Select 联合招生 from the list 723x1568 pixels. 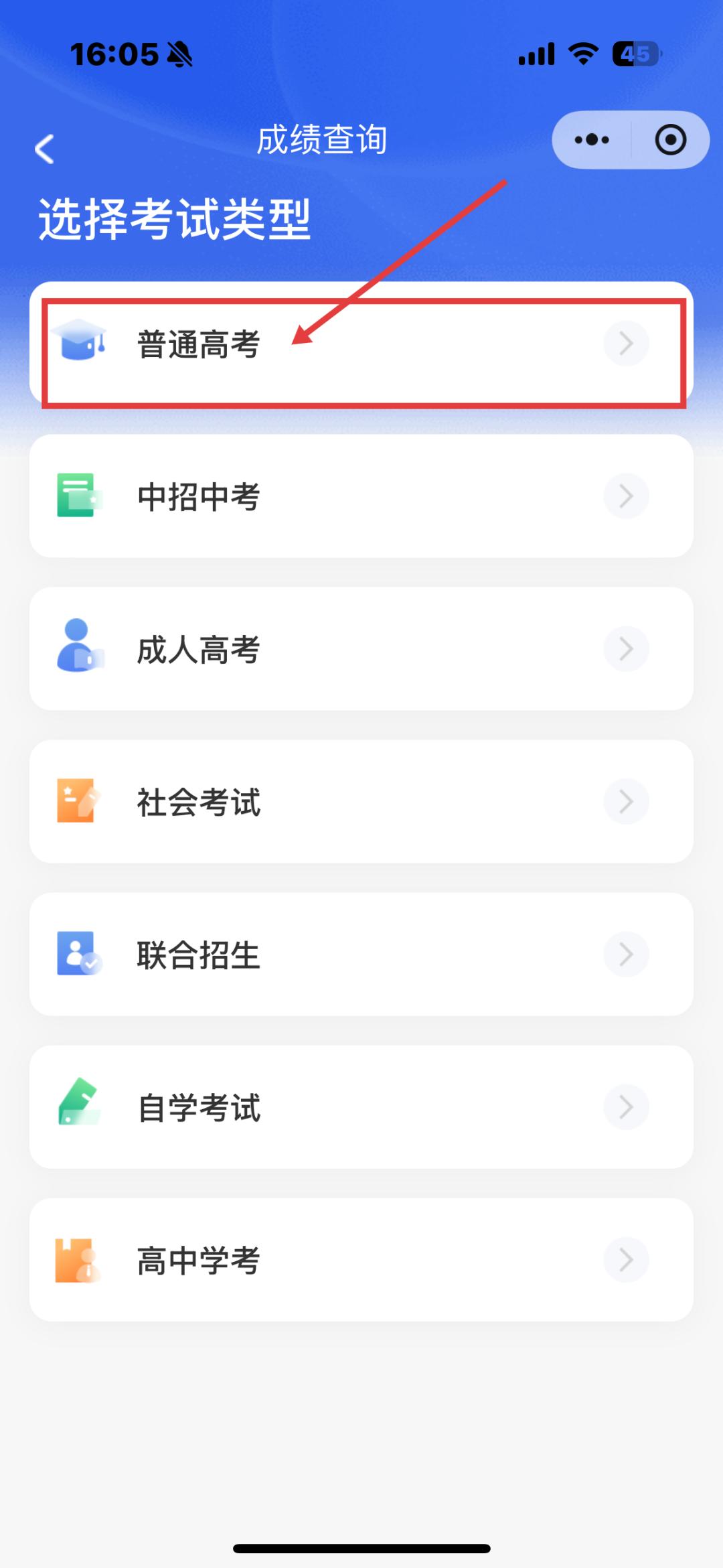361,954
